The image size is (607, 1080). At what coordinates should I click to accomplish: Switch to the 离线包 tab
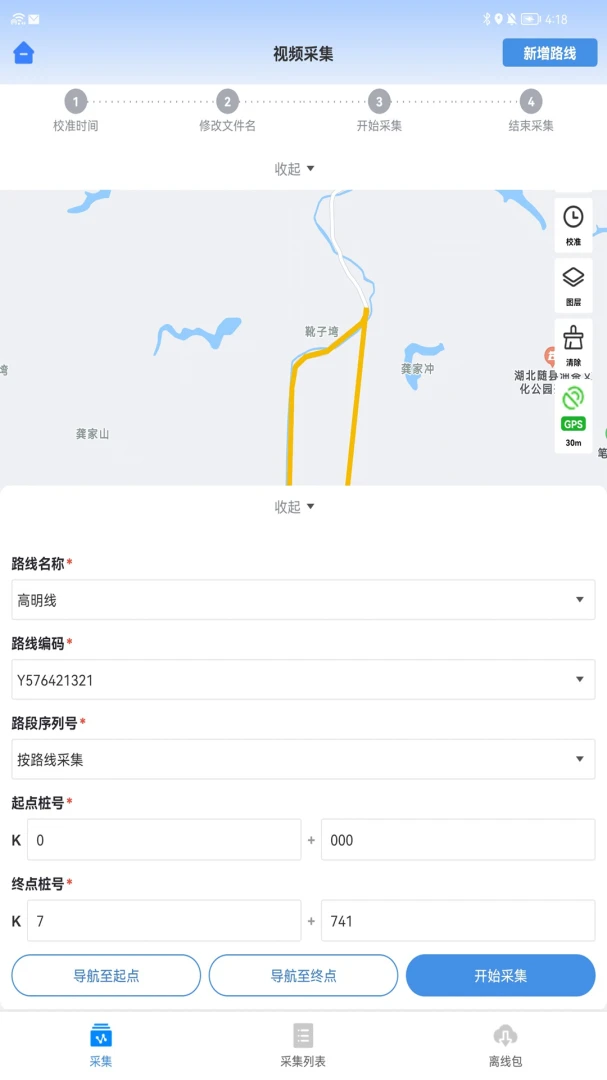[506, 1046]
